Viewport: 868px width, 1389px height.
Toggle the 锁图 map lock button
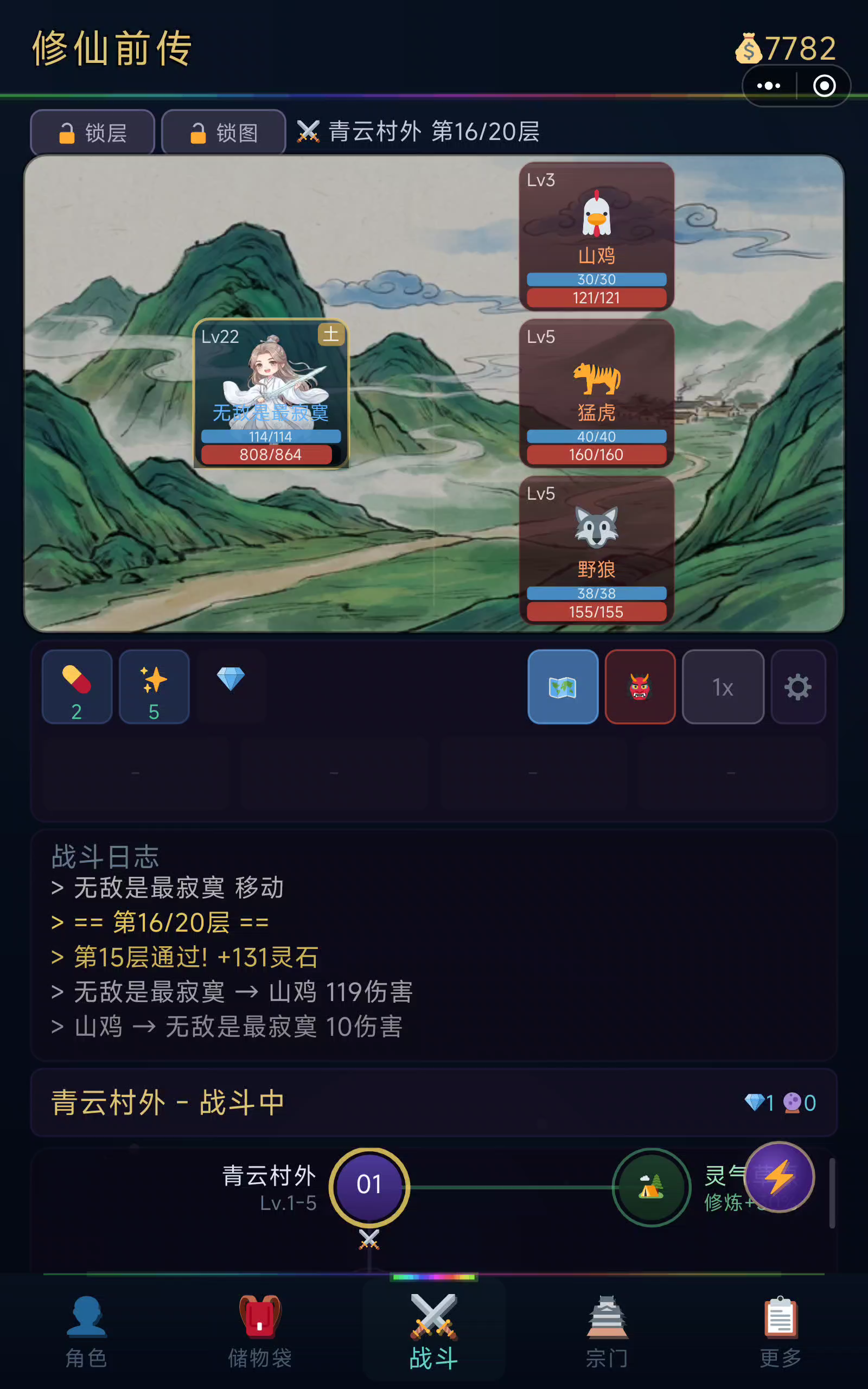click(224, 132)
